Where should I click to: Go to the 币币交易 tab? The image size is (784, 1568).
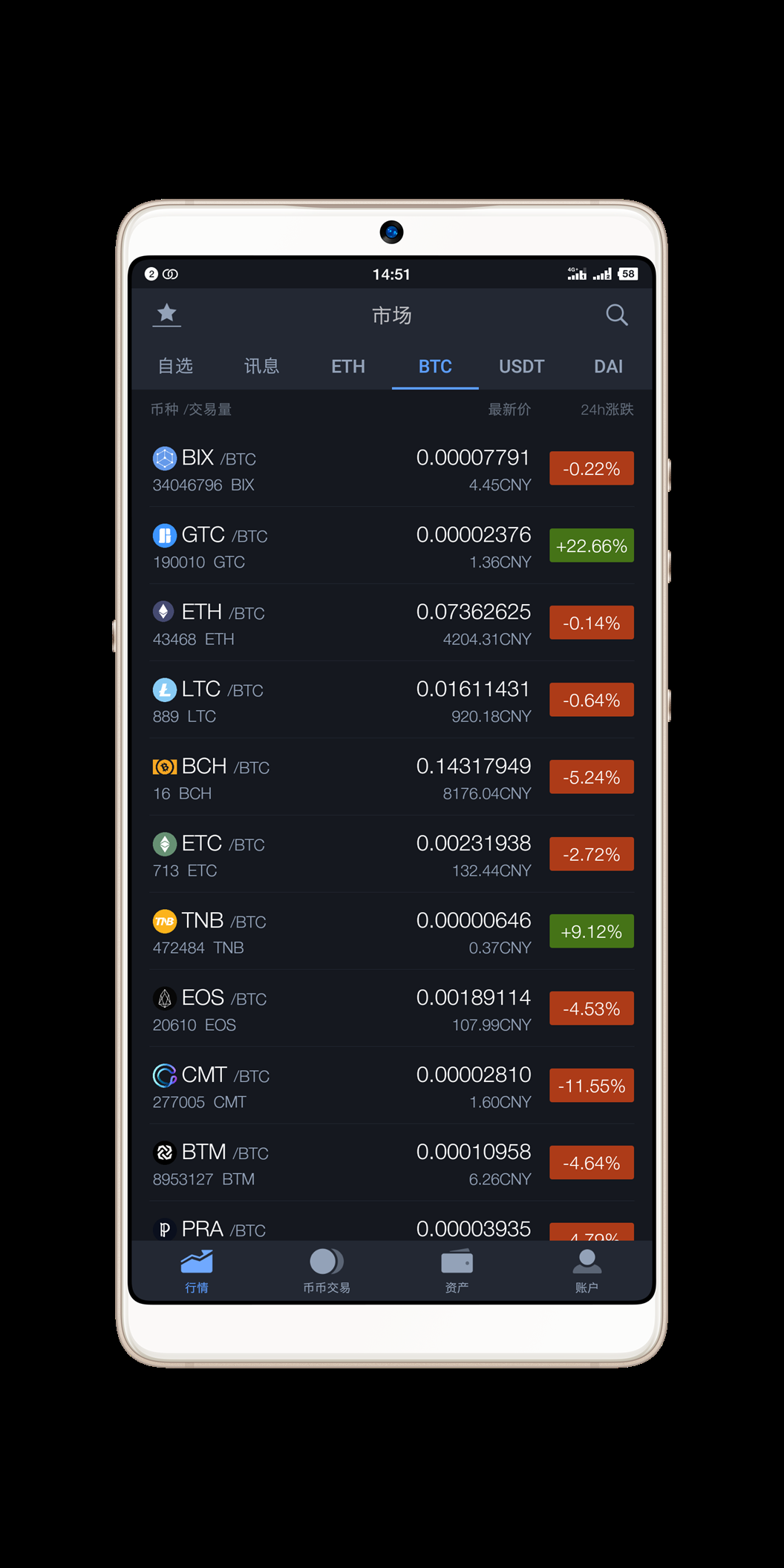click(x=327, y=1270)
